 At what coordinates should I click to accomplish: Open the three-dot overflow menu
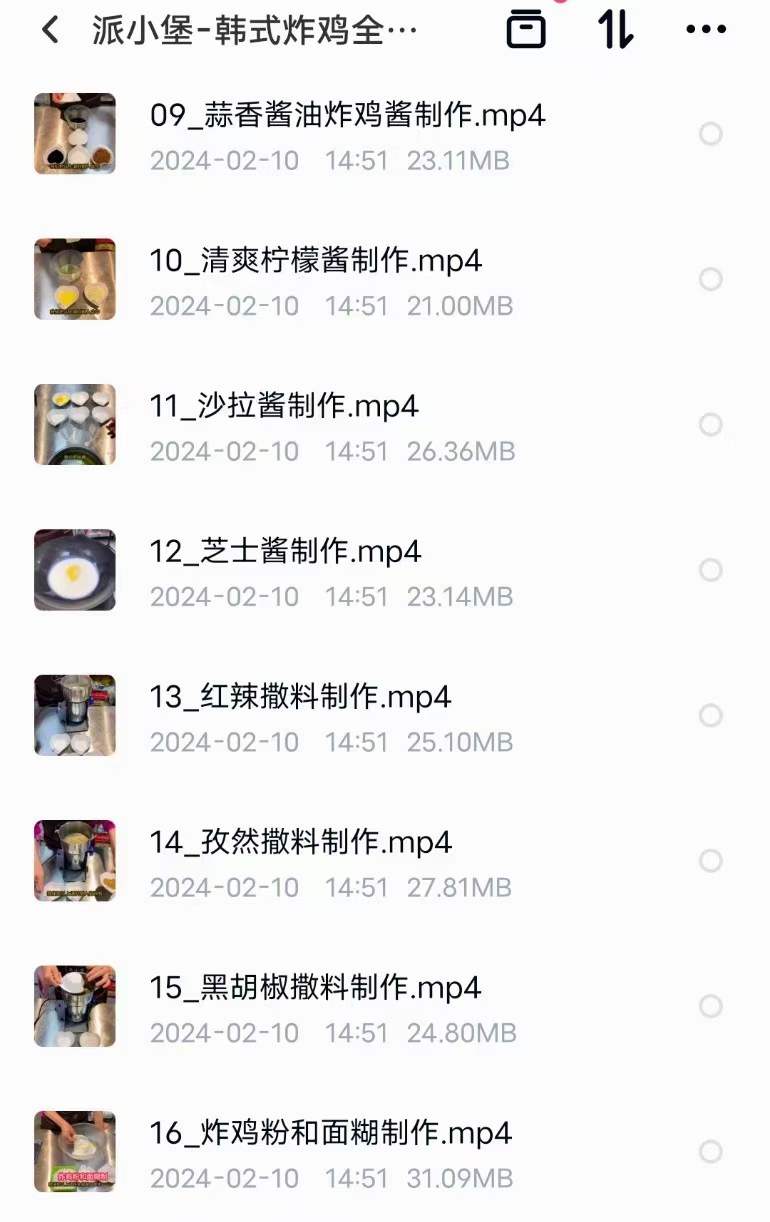point(705,30)
